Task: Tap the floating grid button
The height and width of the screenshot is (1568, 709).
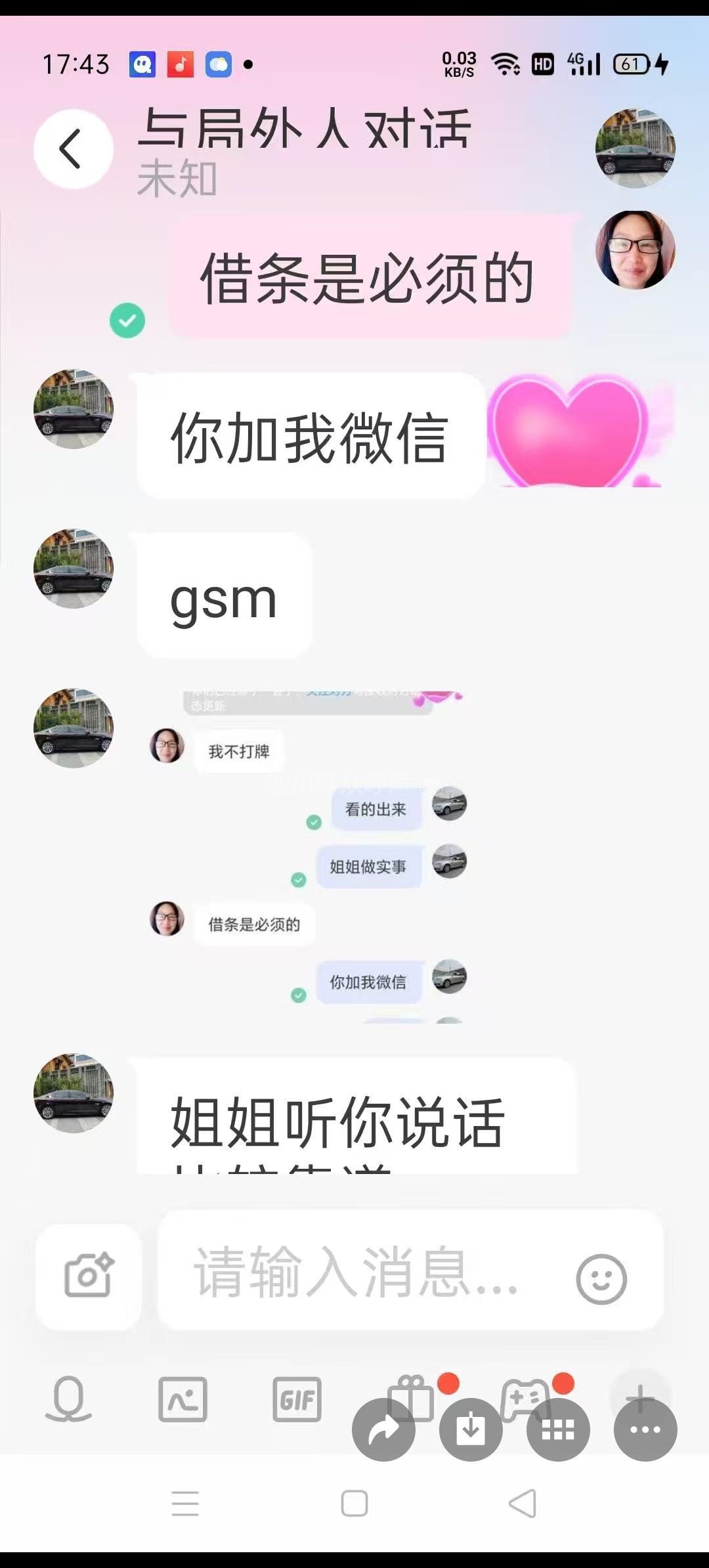Action: pyautogui.click(x=558, y=1429)
